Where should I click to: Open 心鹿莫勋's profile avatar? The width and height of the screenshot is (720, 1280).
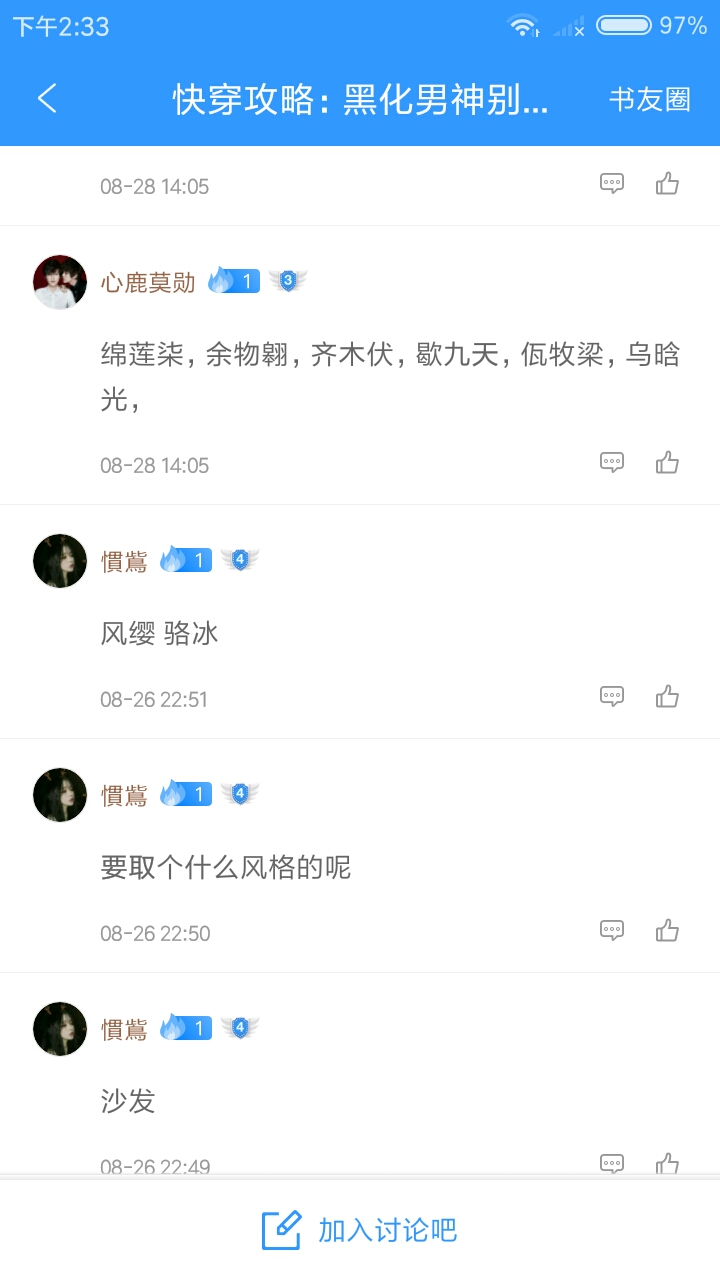[60, 282]
